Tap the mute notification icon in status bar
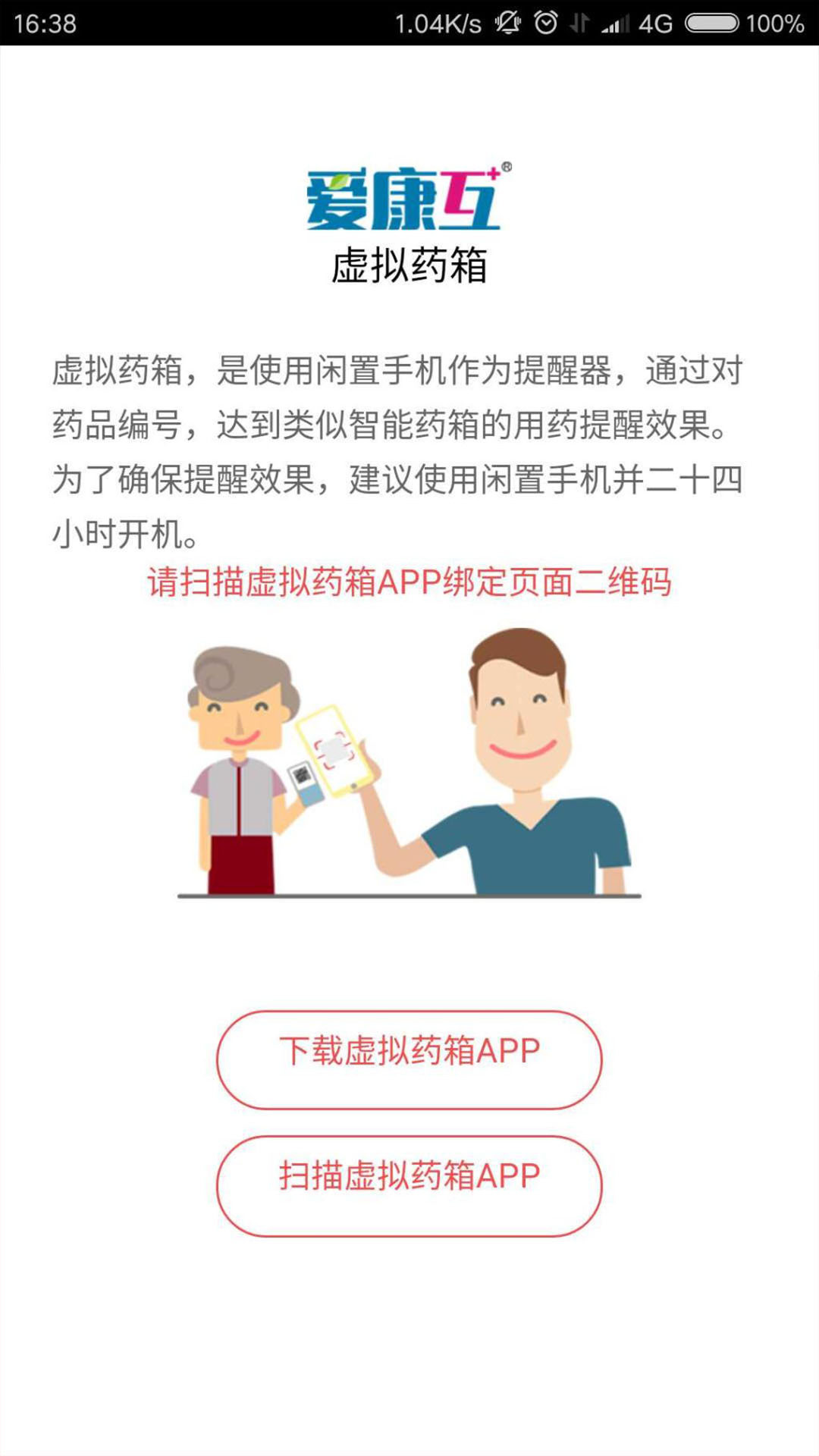The height and width of the screenshot is (1456, 819). click(507, 20)
